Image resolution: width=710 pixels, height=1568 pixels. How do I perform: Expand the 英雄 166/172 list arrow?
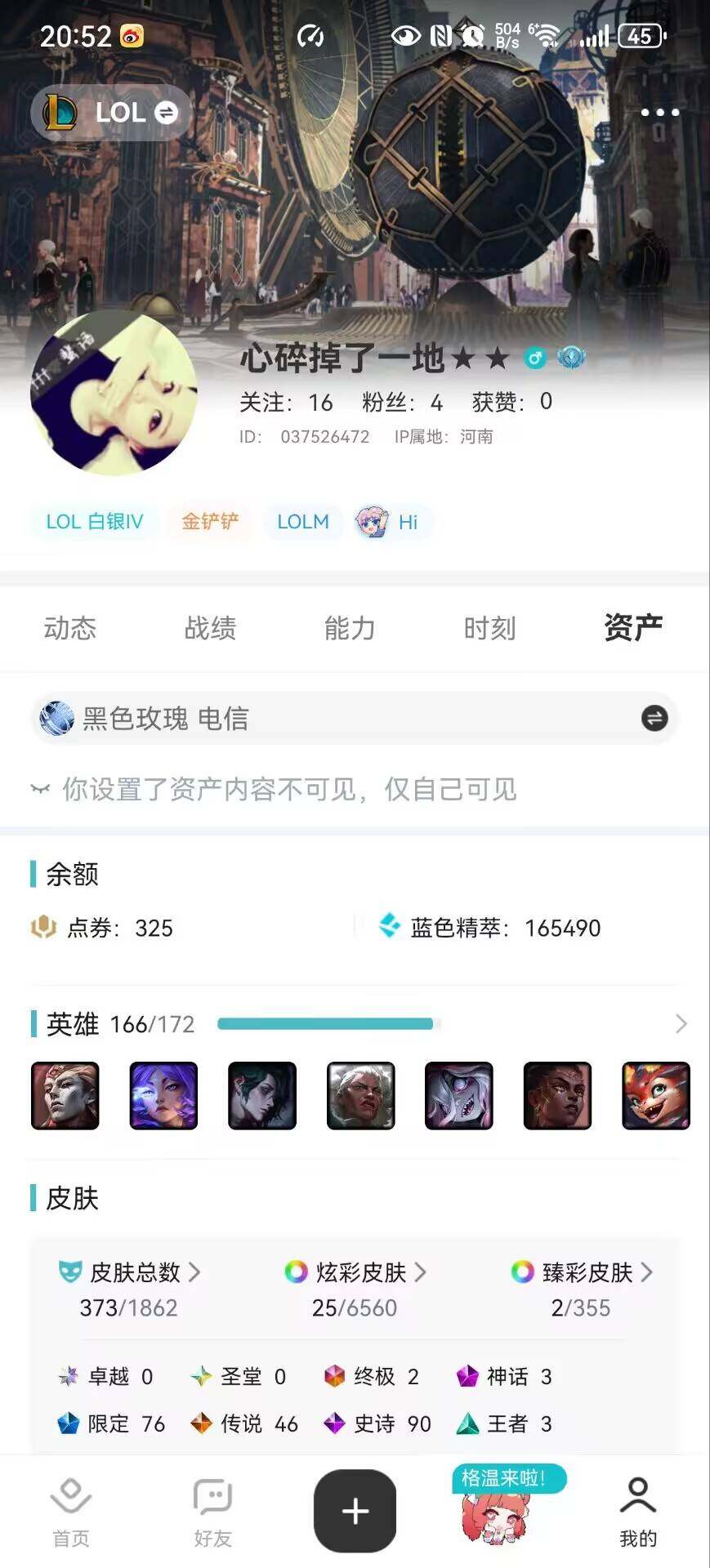click(681, 1024)
